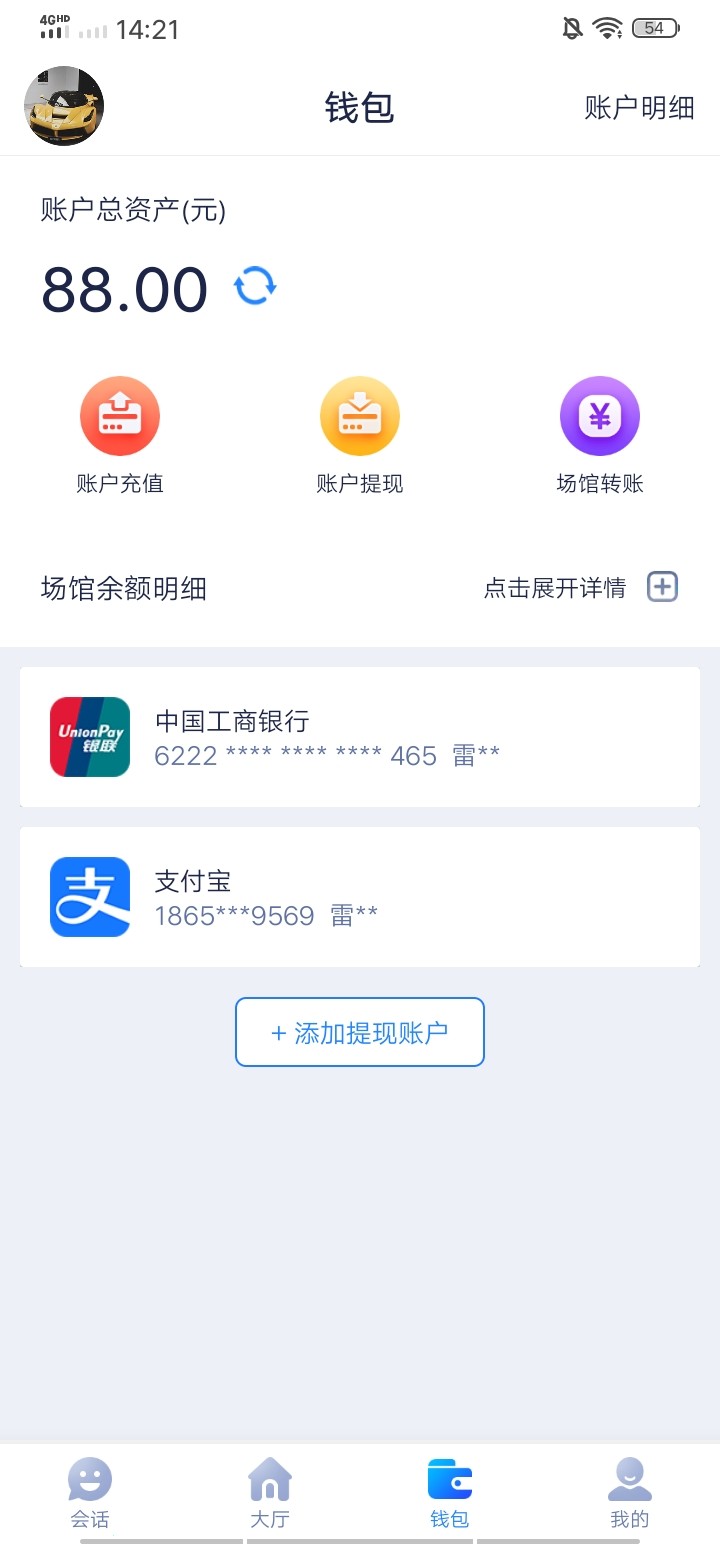
Task: Select the 中国工商银行 card account
Action: click(360, 737)
